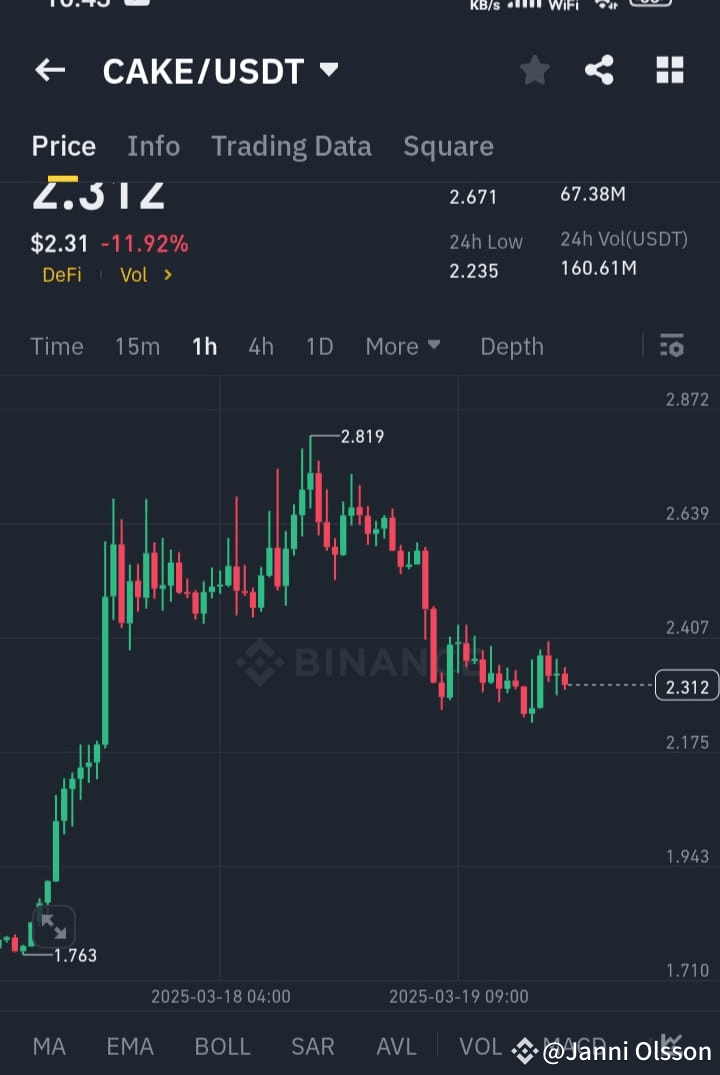Select the 4h timeframe
Image resolution: width=720 pixels, height=1075 pixels.
(x=260, y=346)
